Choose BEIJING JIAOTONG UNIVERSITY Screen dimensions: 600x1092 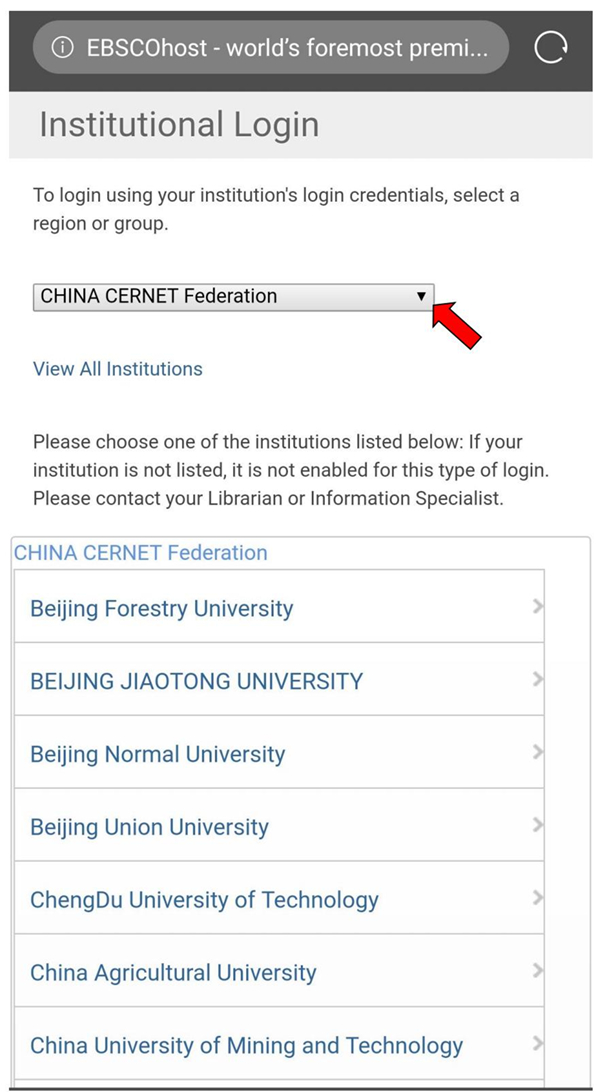(279, 679)
